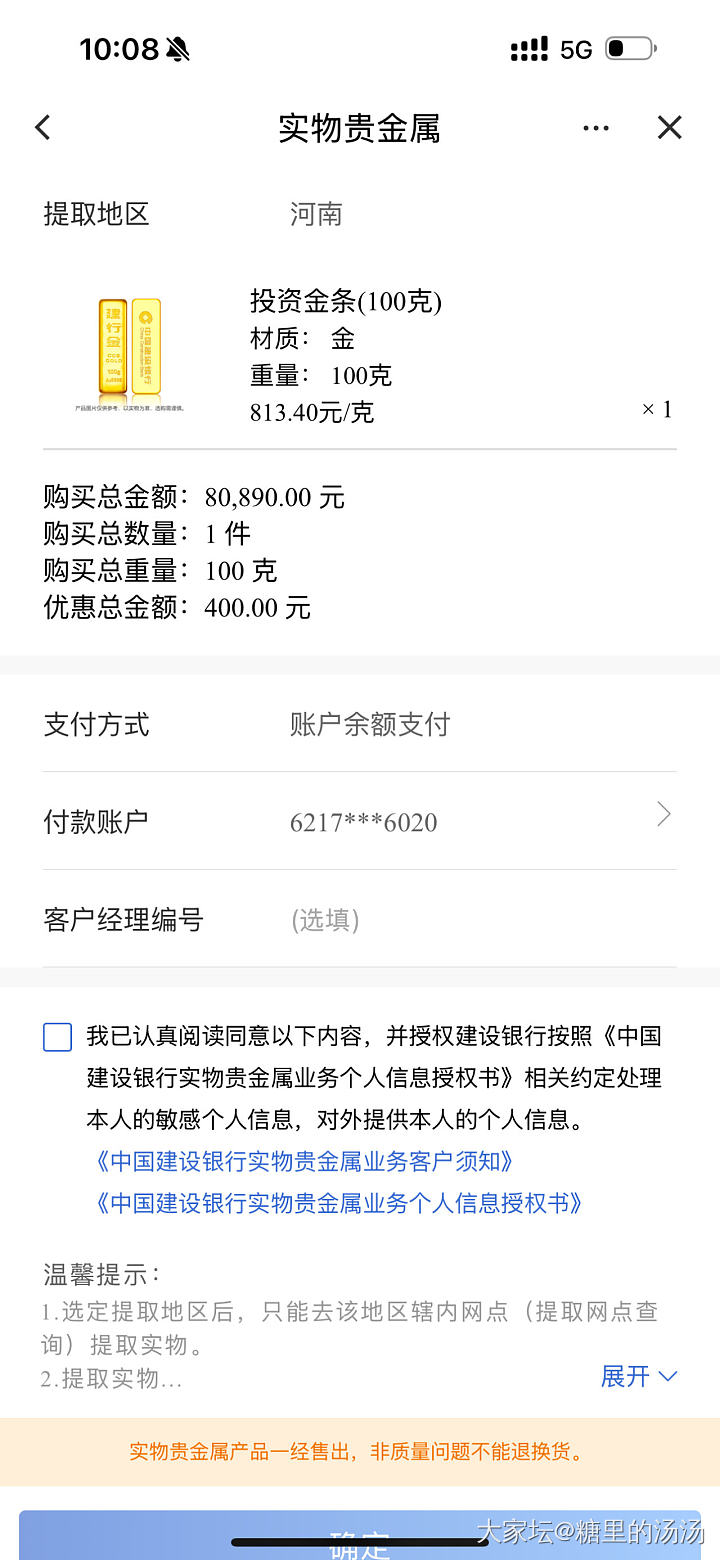Close the 实物贵金属 page
This screenshot has width=720, height=1560.
point(669,128)
